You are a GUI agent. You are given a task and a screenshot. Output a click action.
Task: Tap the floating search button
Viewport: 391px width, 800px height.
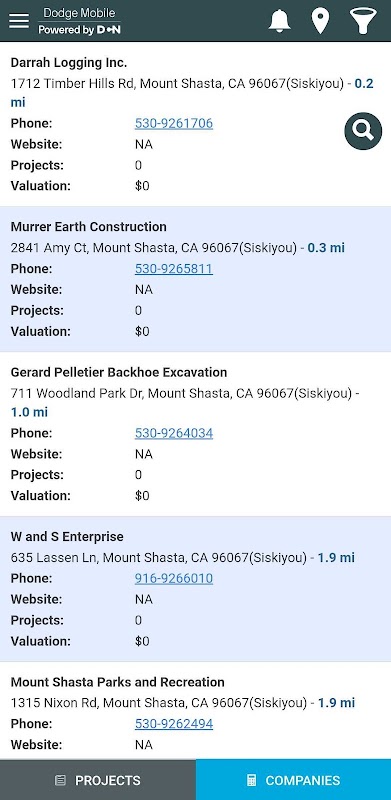point(363,131)
